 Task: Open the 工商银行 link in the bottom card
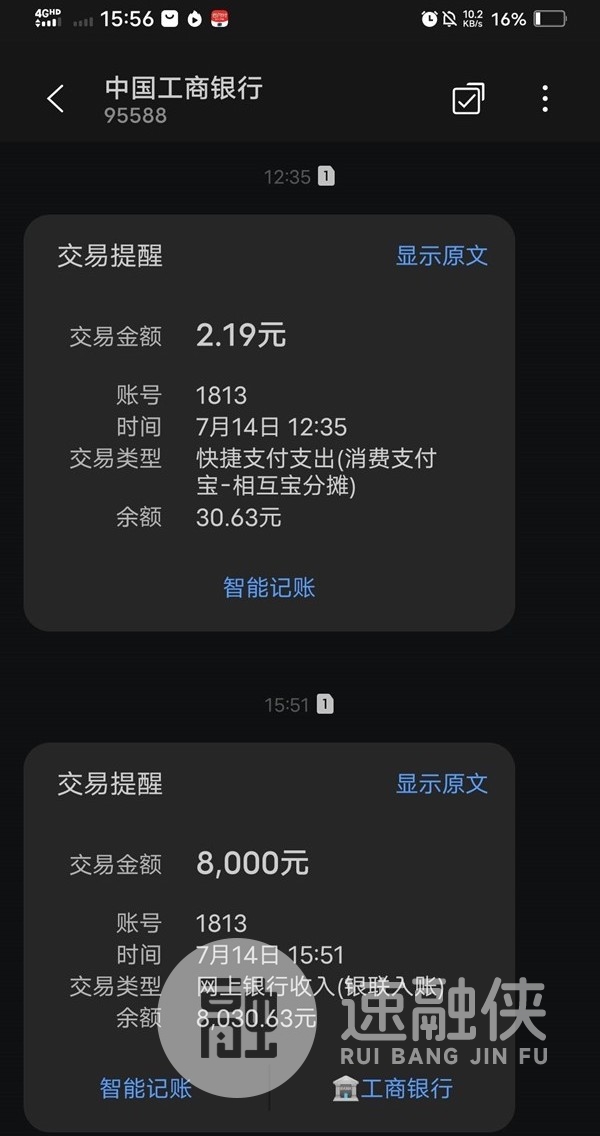tap(393, 1088)
